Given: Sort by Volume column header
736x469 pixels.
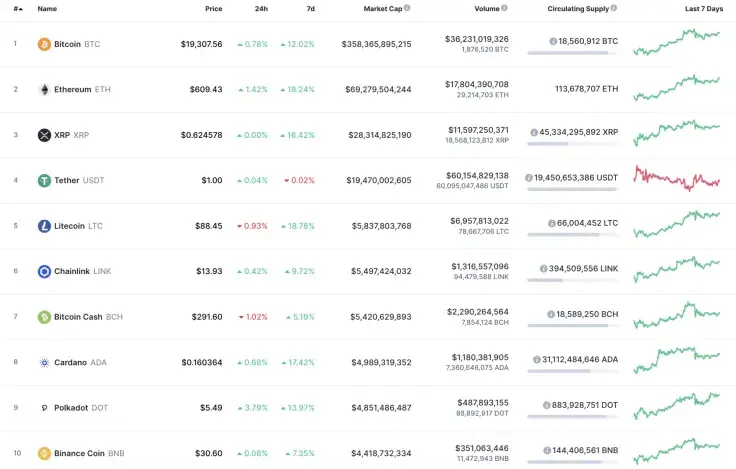Looking at the screenshot, I should [x=487, y=8].
